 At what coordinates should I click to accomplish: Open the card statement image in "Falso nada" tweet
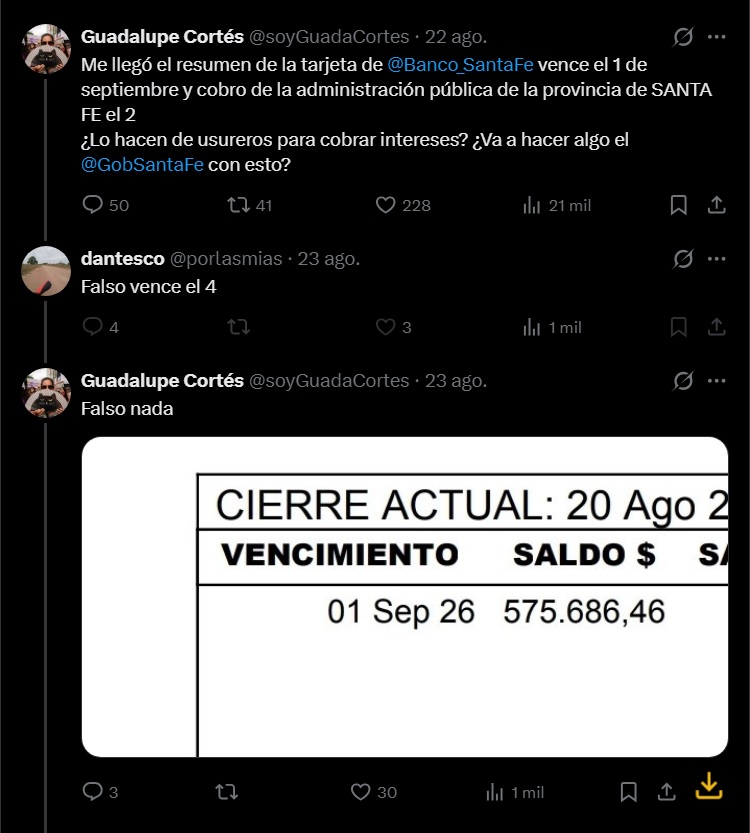coord(405,597)
